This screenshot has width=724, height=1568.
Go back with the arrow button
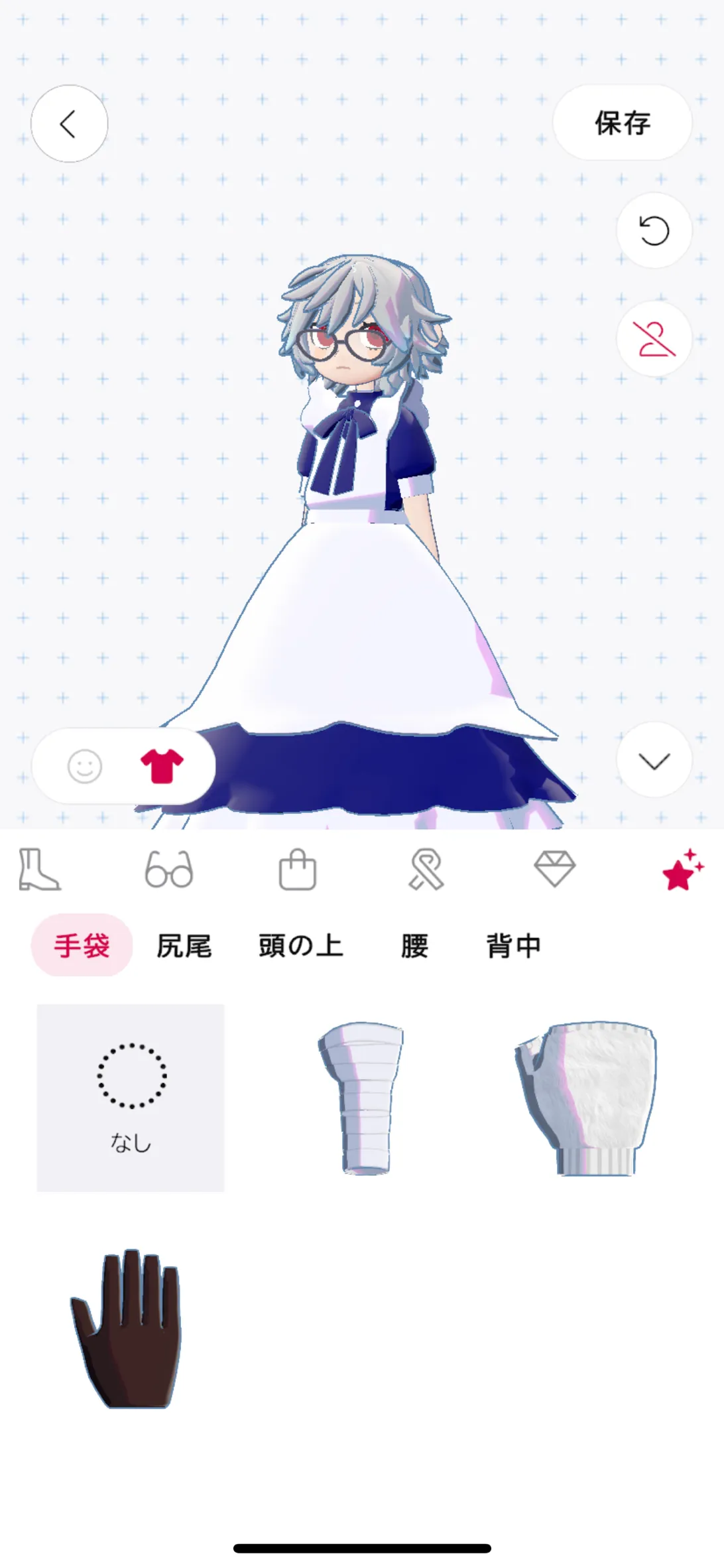[x=69, y=123]
